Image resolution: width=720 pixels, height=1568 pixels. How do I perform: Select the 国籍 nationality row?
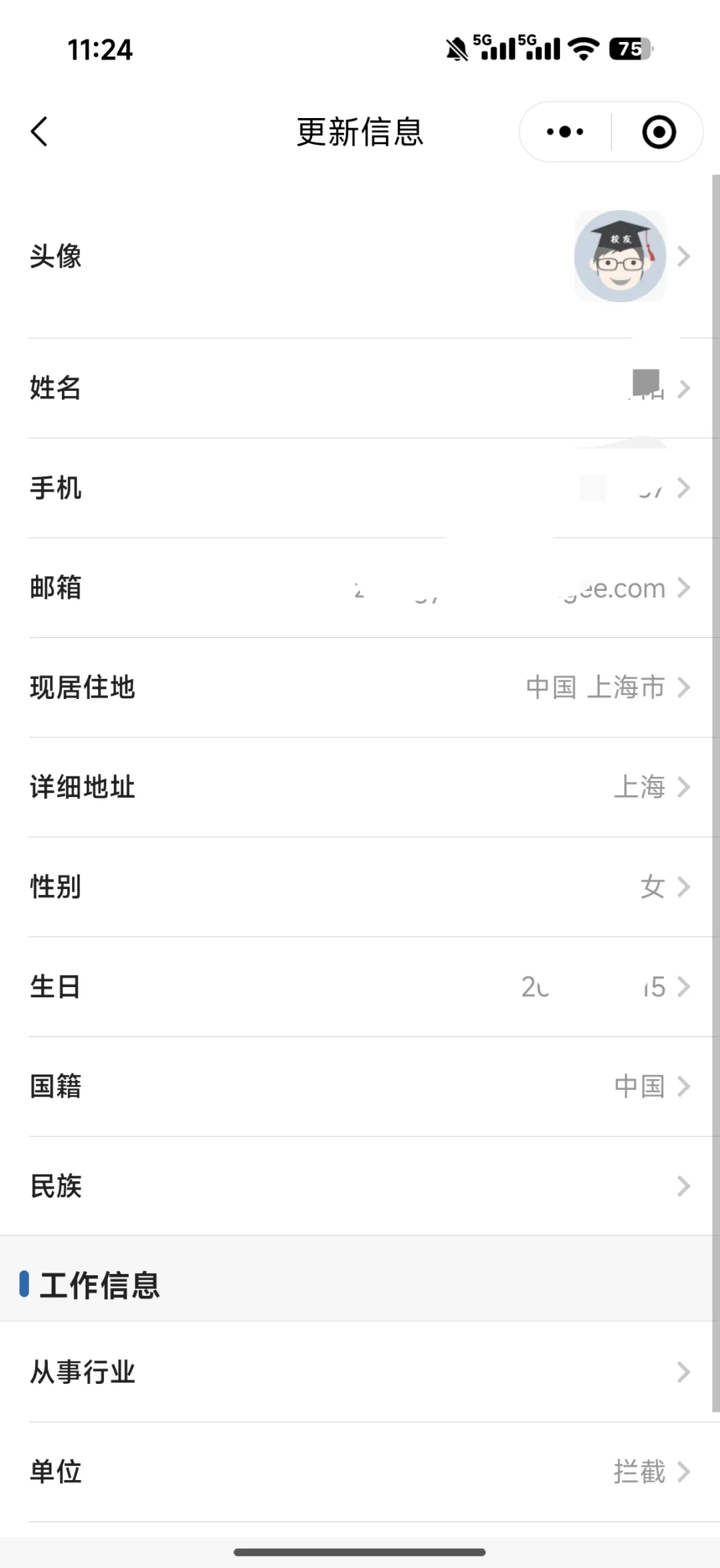(360, 1086)
